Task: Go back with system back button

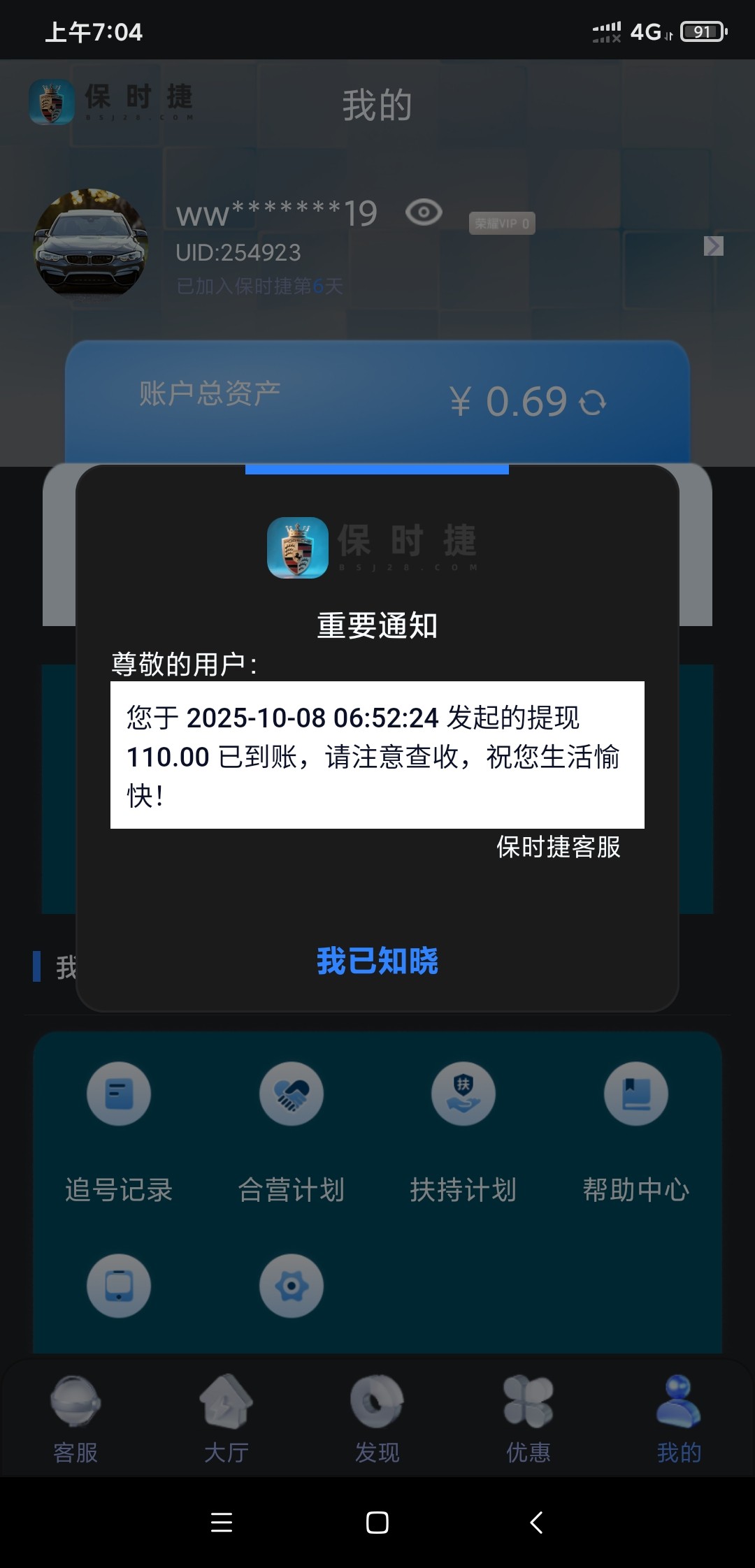Action: coord(536,1522)
